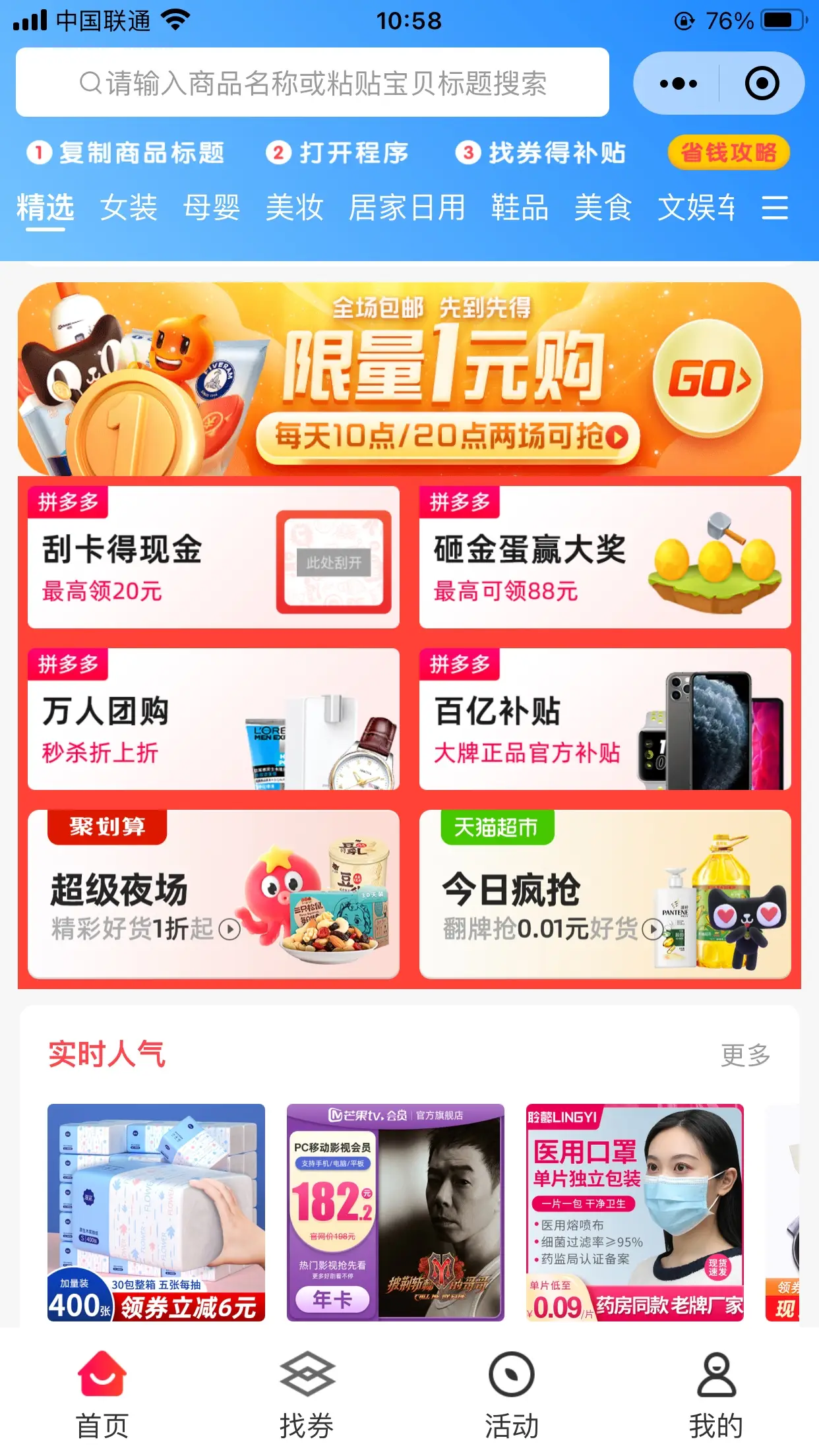819x1456 pixels.
Task: Open the 砸金蛋赢大奖 card
Action: pos(605,557)
